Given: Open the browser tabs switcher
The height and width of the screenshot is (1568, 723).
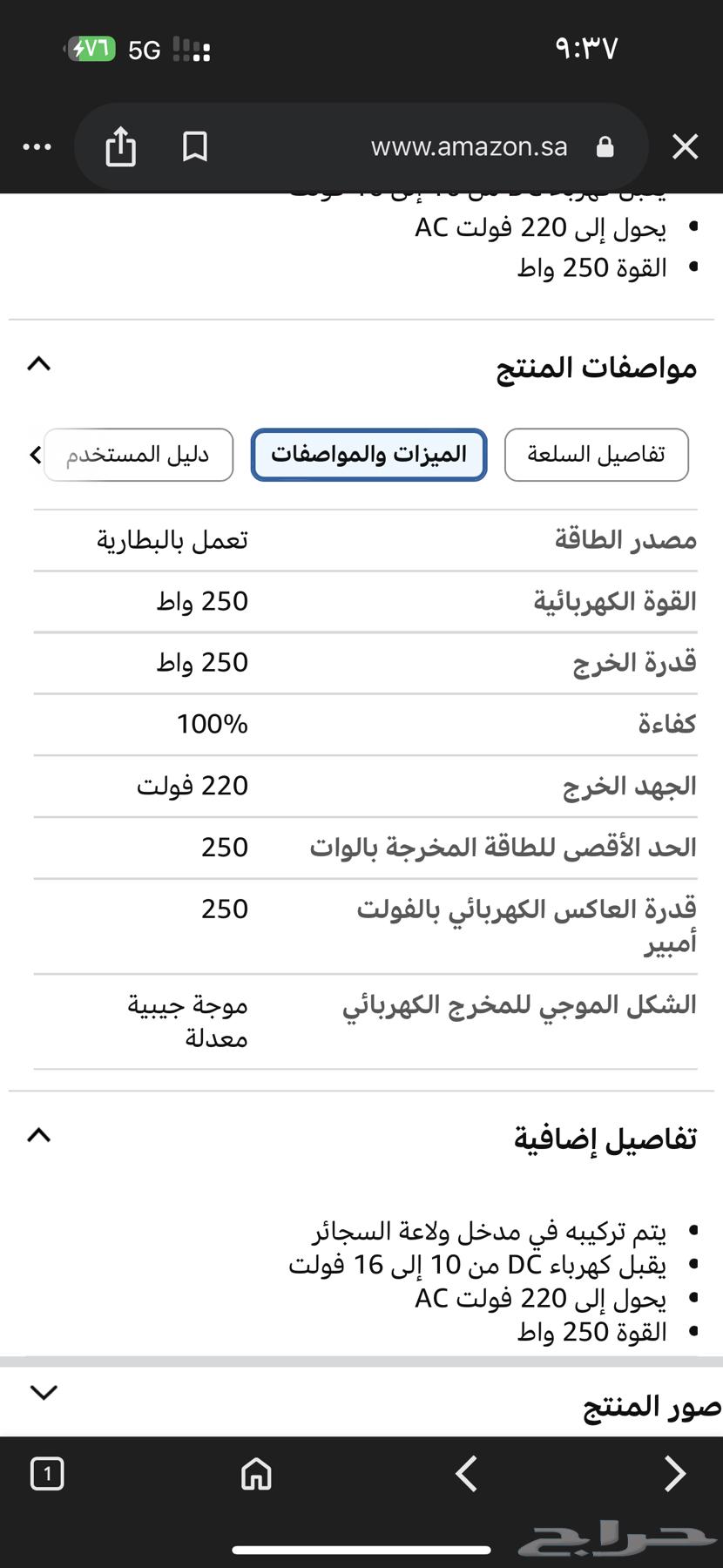Looking at the screenshot, I should point(47,1474).
